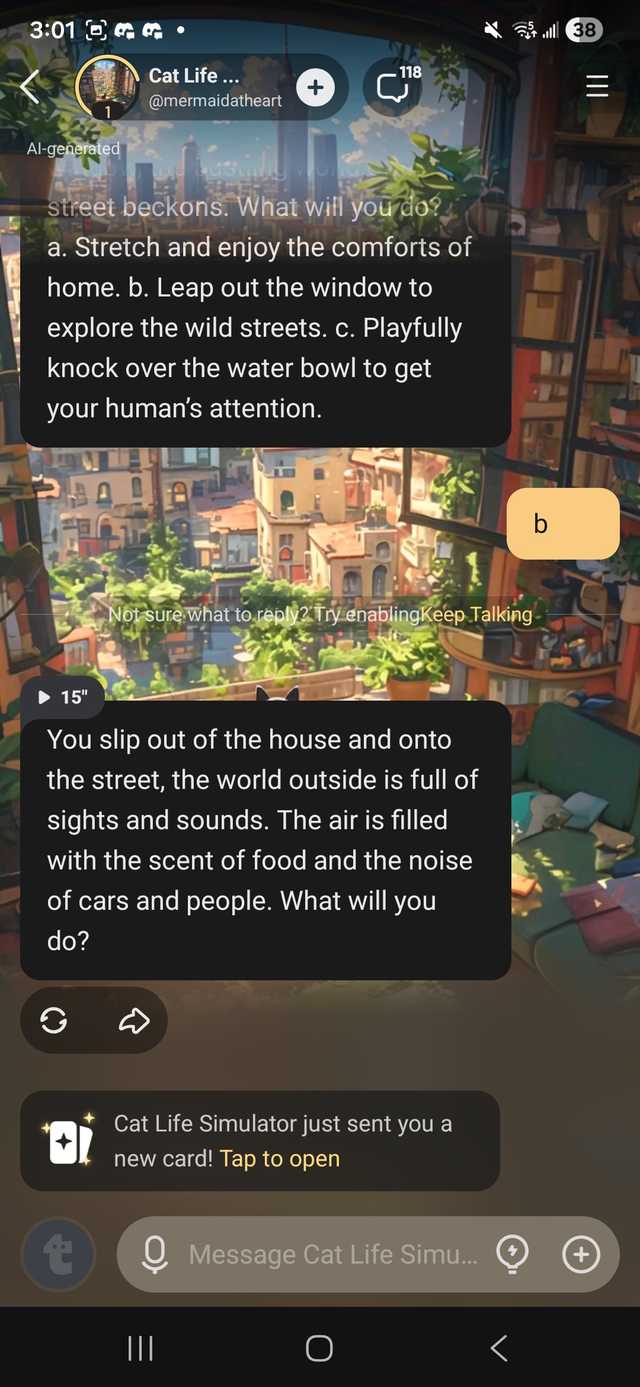This screenshot has width=640, height=1387.
Task: Get reply suggestions with the lightbulb icon
Action: [x=513, y=1254]
